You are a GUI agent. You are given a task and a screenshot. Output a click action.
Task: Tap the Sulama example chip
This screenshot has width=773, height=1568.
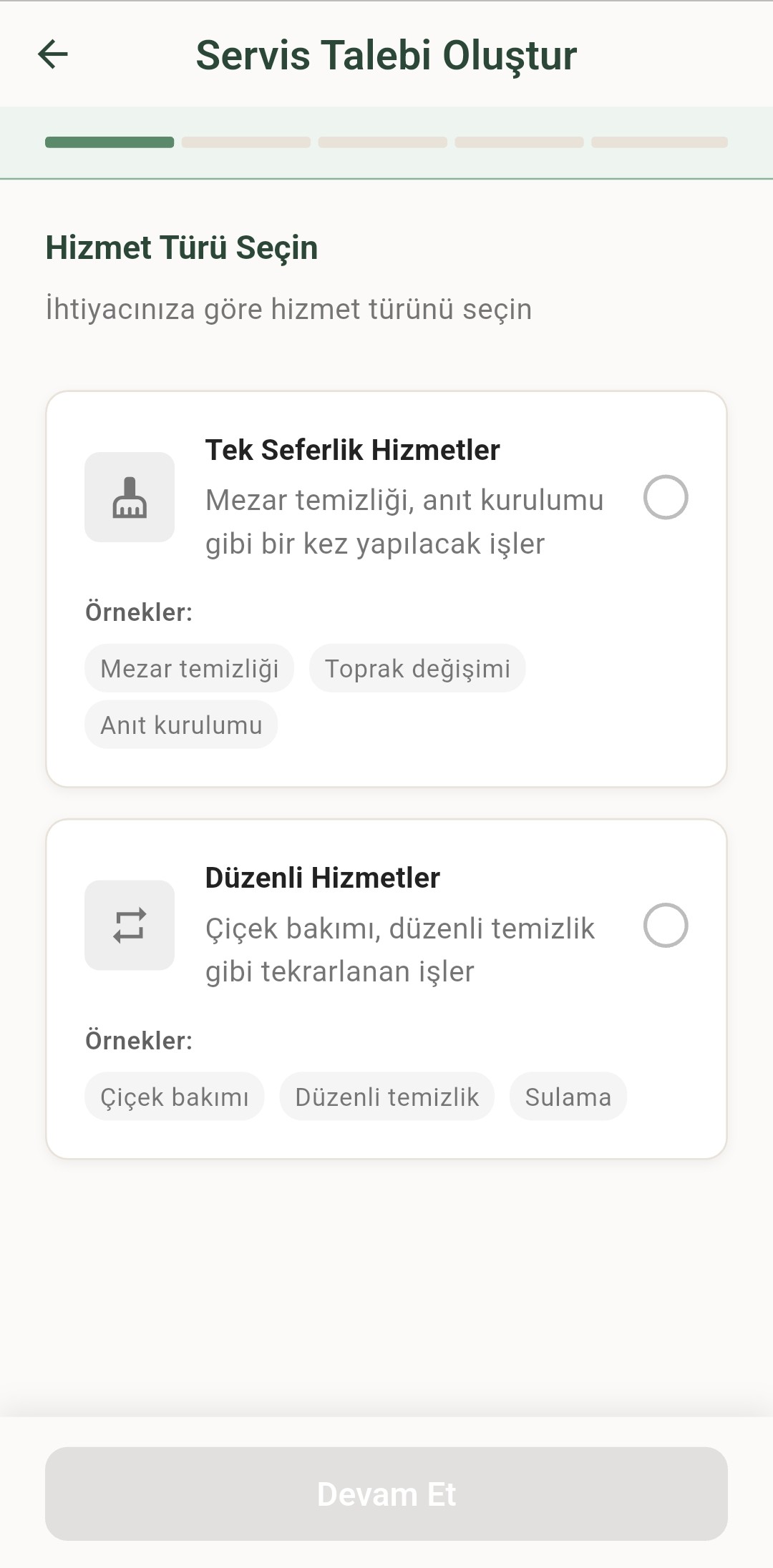point(568,1096)
